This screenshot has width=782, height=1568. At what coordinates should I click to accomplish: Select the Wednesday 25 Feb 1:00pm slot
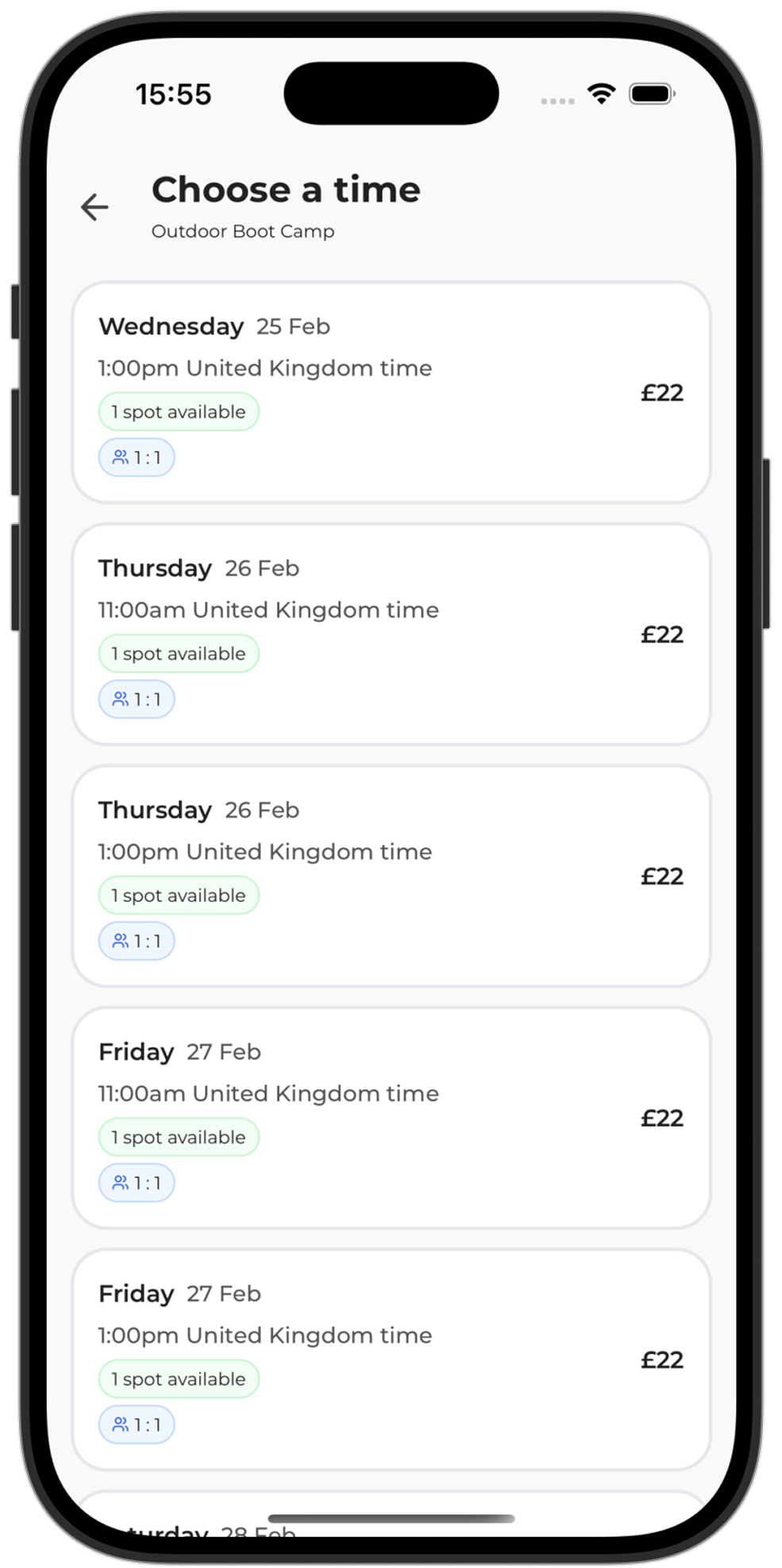coord(391,392)
